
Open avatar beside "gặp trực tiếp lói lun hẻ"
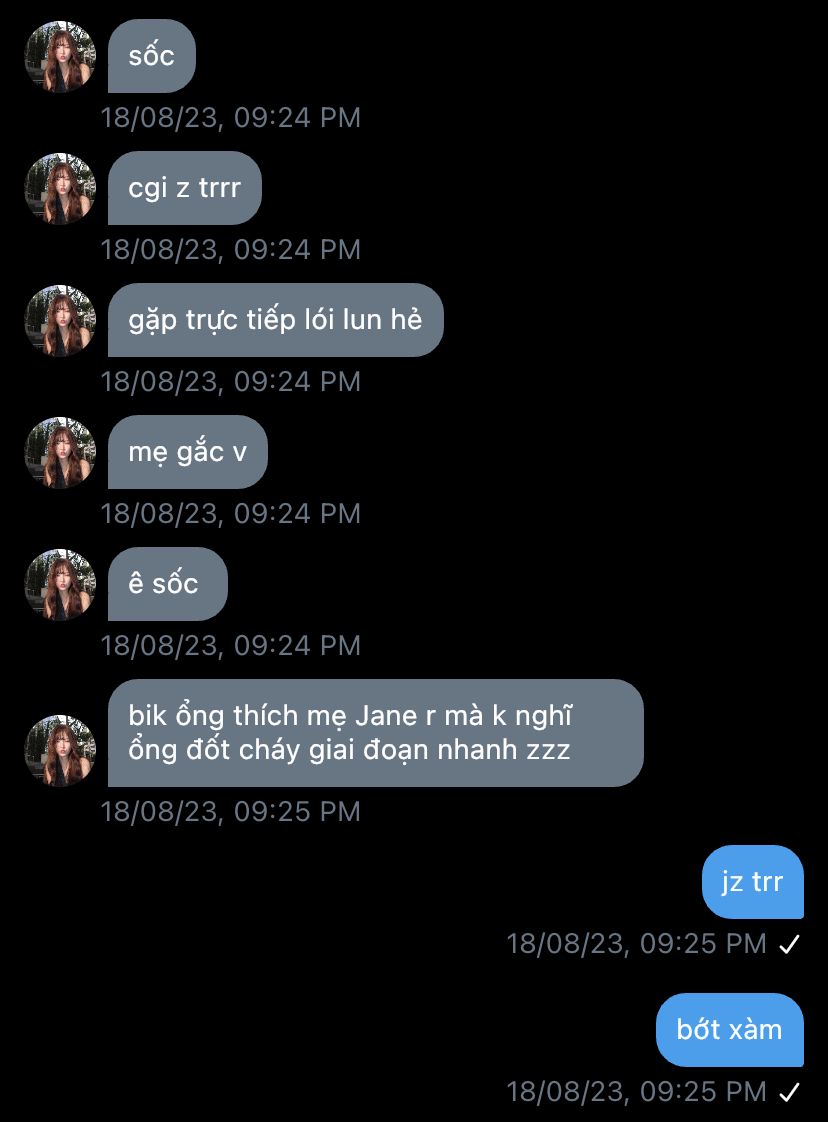(x=60, y=321)
